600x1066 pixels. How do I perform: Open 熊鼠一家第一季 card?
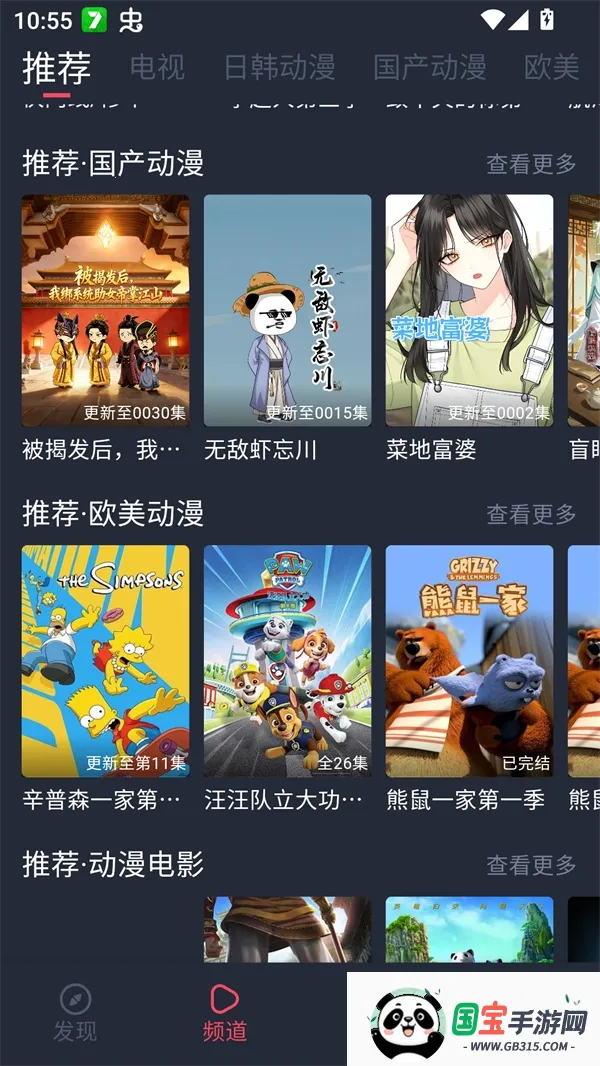[469, 661]
